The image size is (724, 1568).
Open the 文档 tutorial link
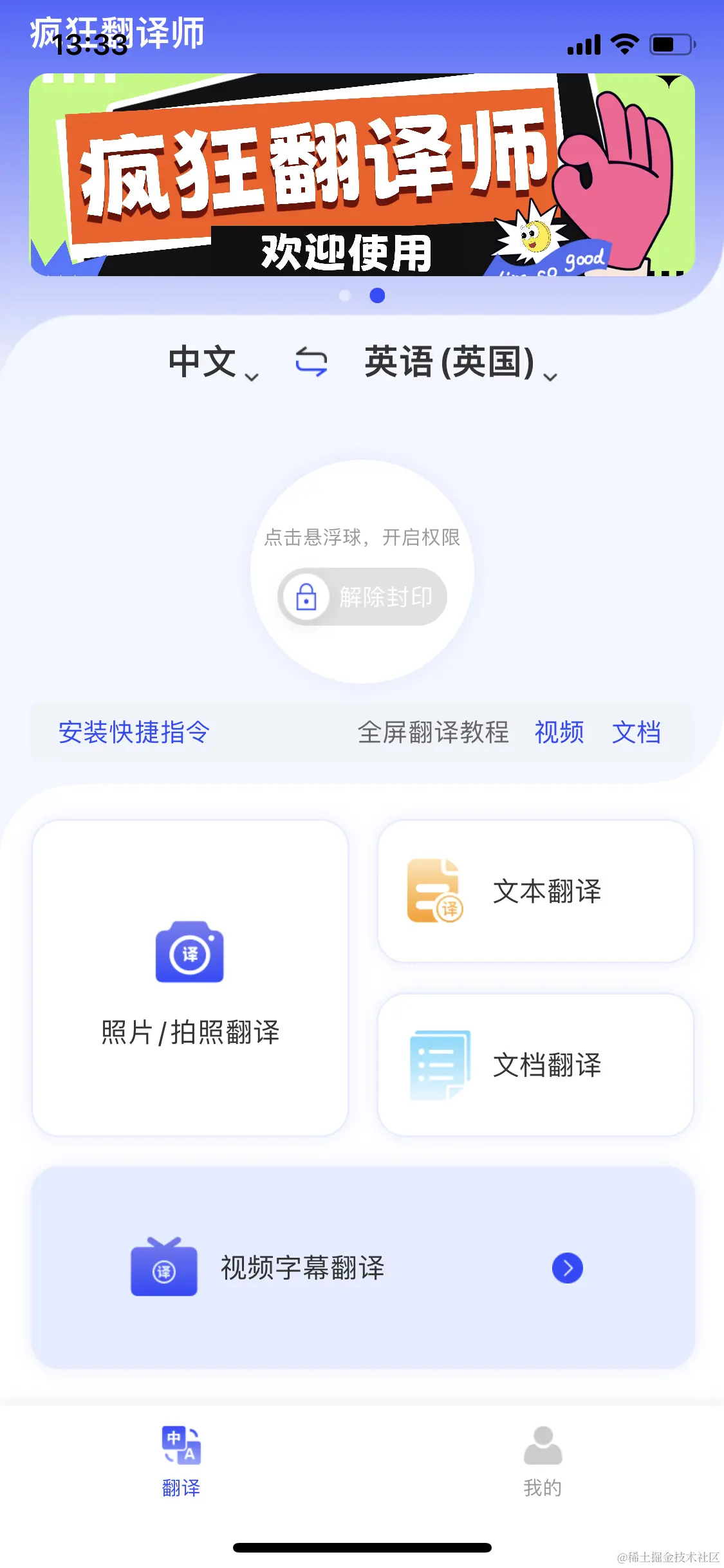tap(638, 733)
